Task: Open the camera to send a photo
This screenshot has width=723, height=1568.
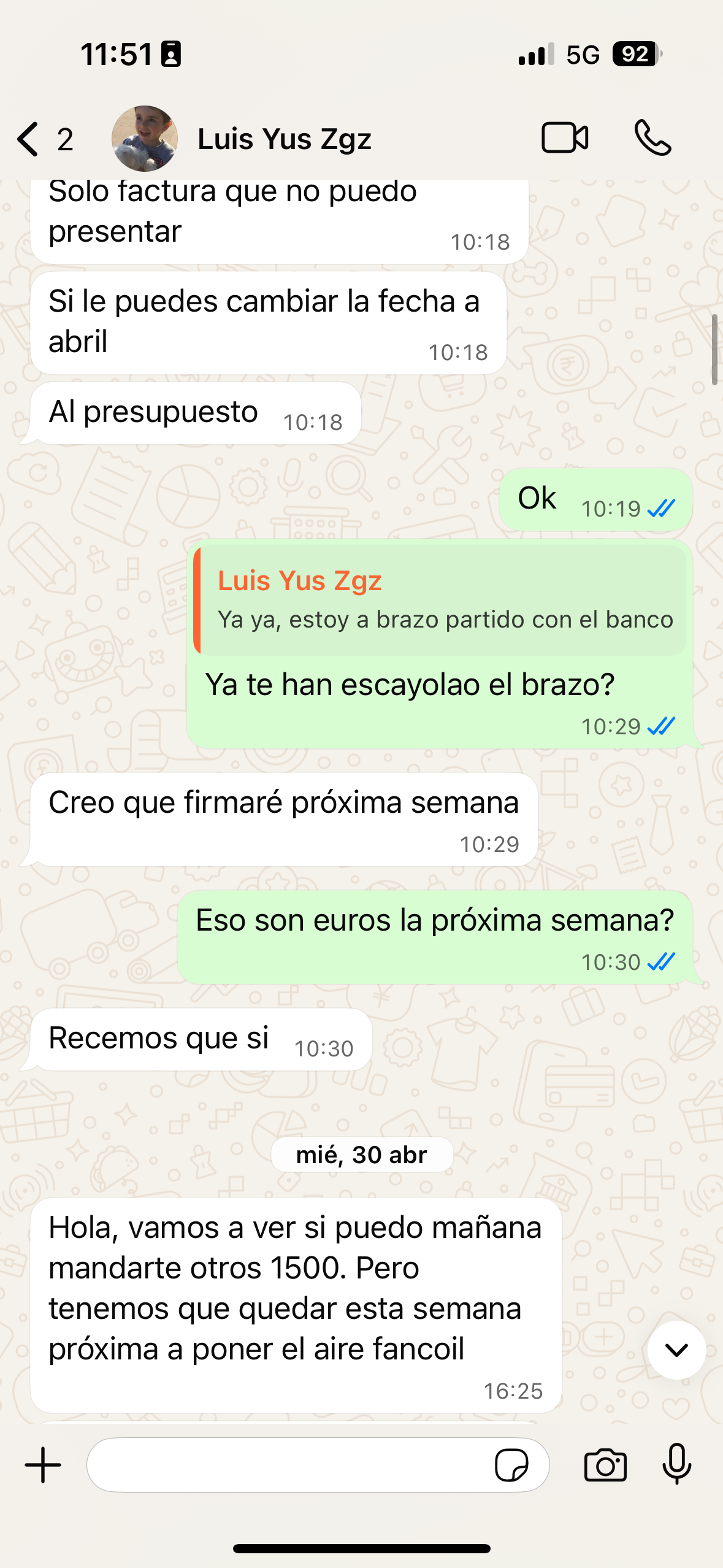Action: [x=605, y=1465]
